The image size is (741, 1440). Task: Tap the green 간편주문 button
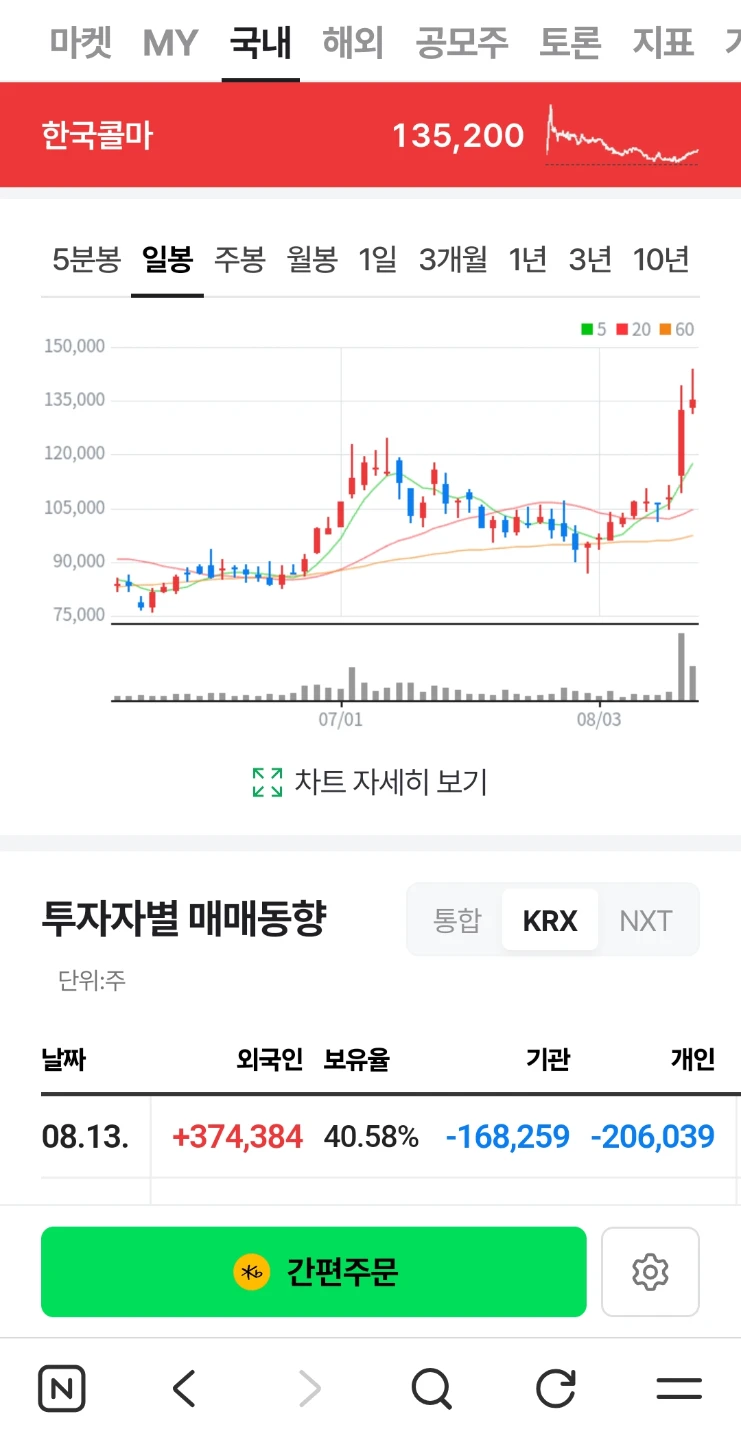[x=314, y=1272]
